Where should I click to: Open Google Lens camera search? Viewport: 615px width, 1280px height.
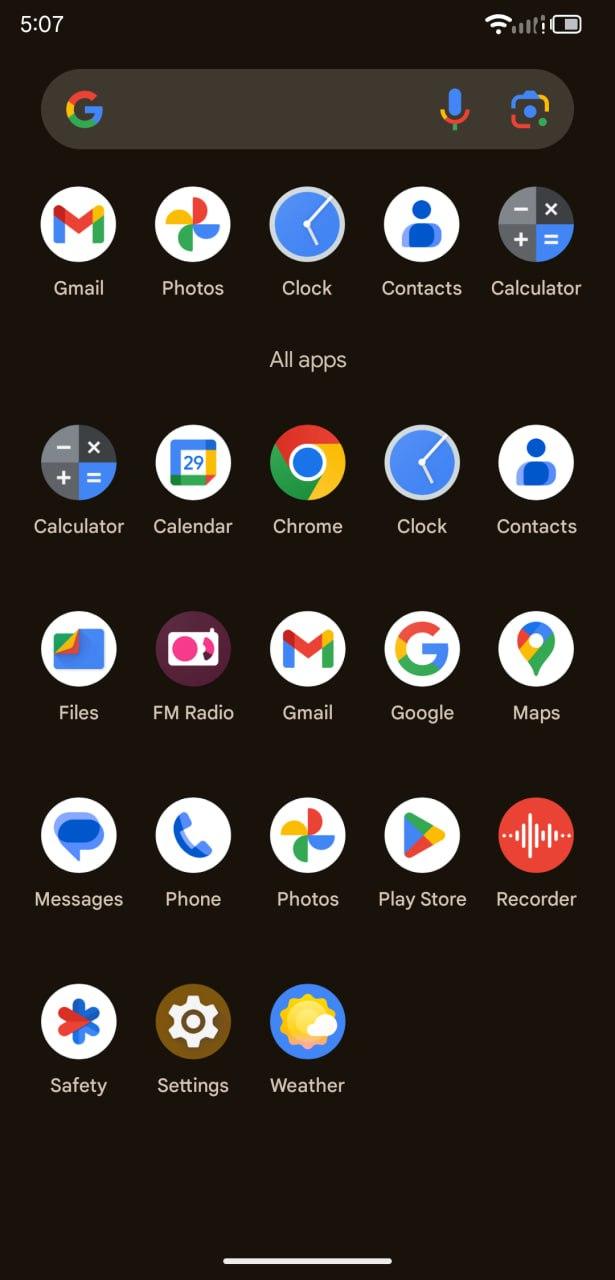pos(529,109)
